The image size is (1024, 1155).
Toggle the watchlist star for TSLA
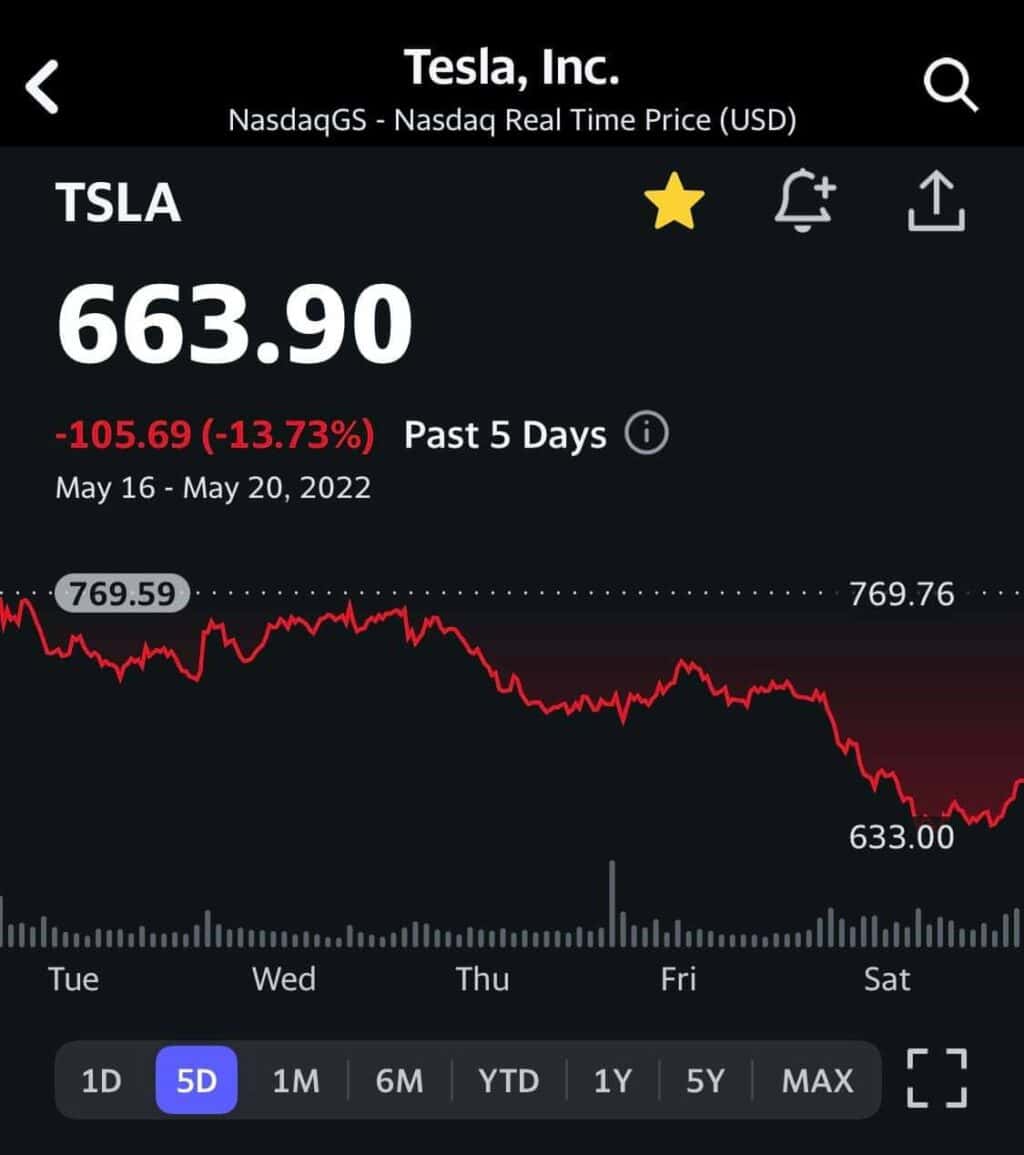(x=674, y=201)
